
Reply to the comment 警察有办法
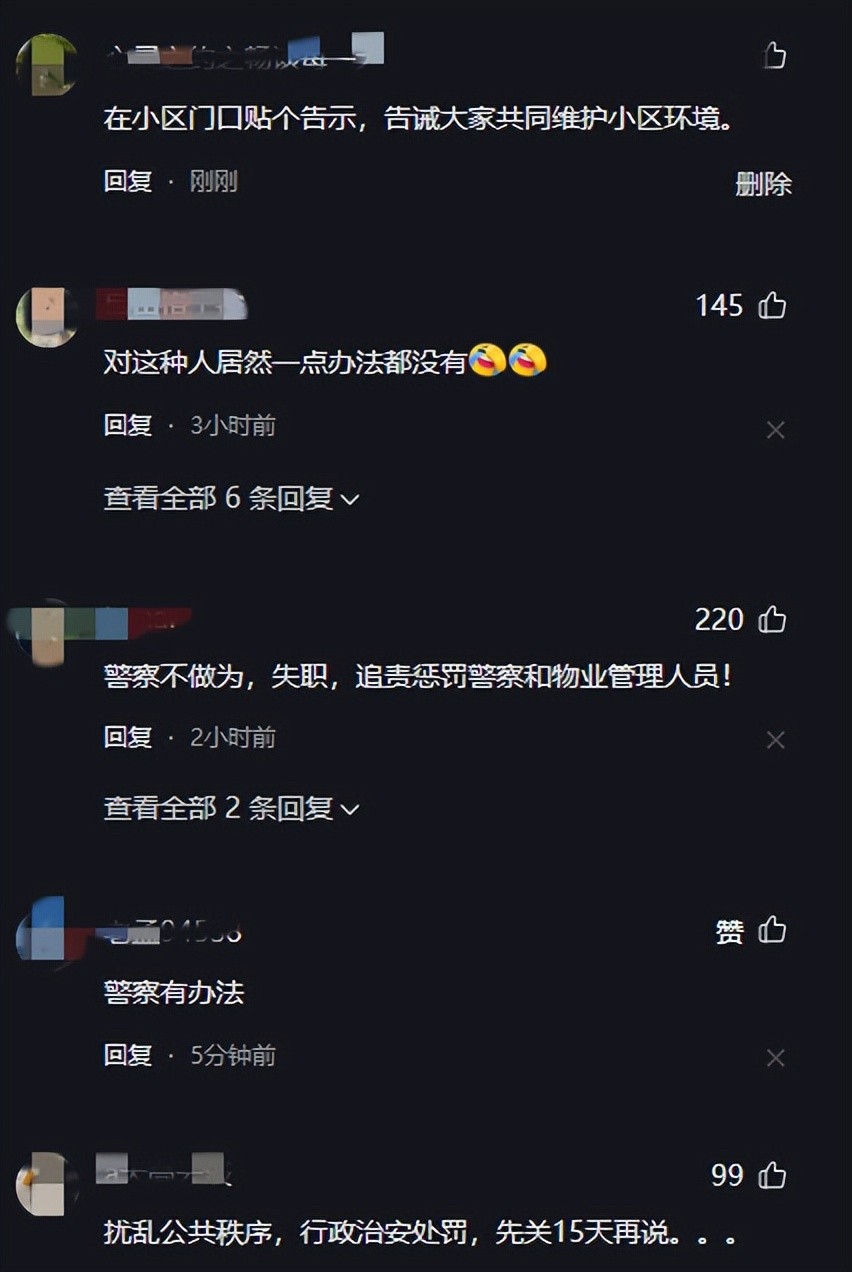point(128,1055)
